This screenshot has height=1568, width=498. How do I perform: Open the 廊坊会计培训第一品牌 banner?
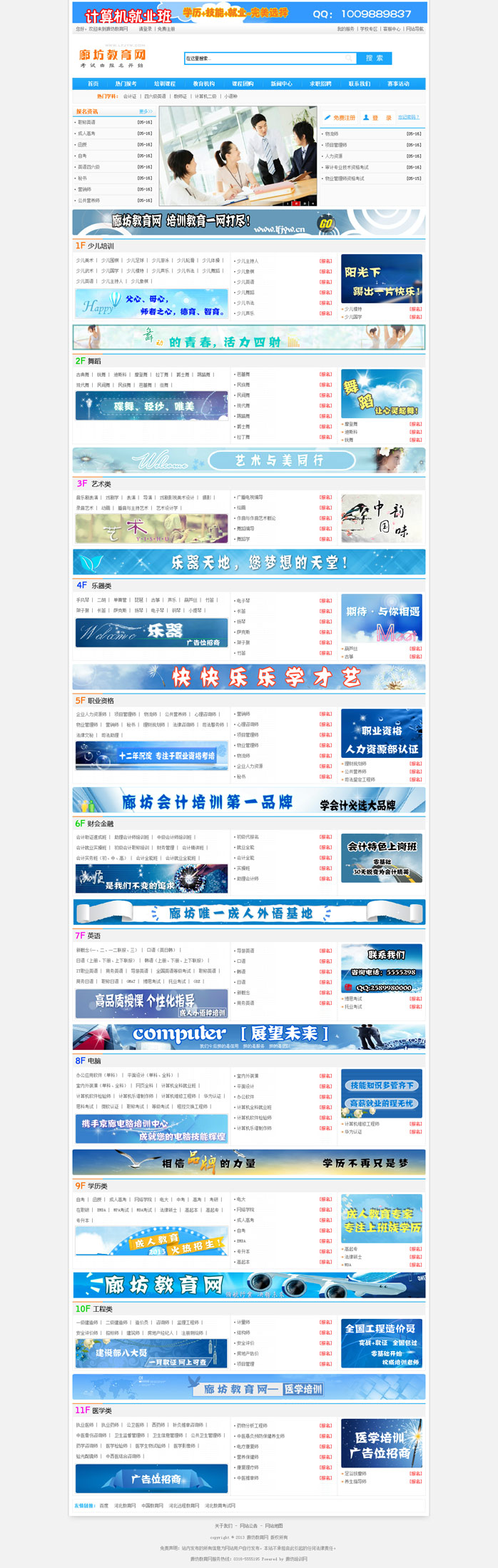tap(248, 801)
